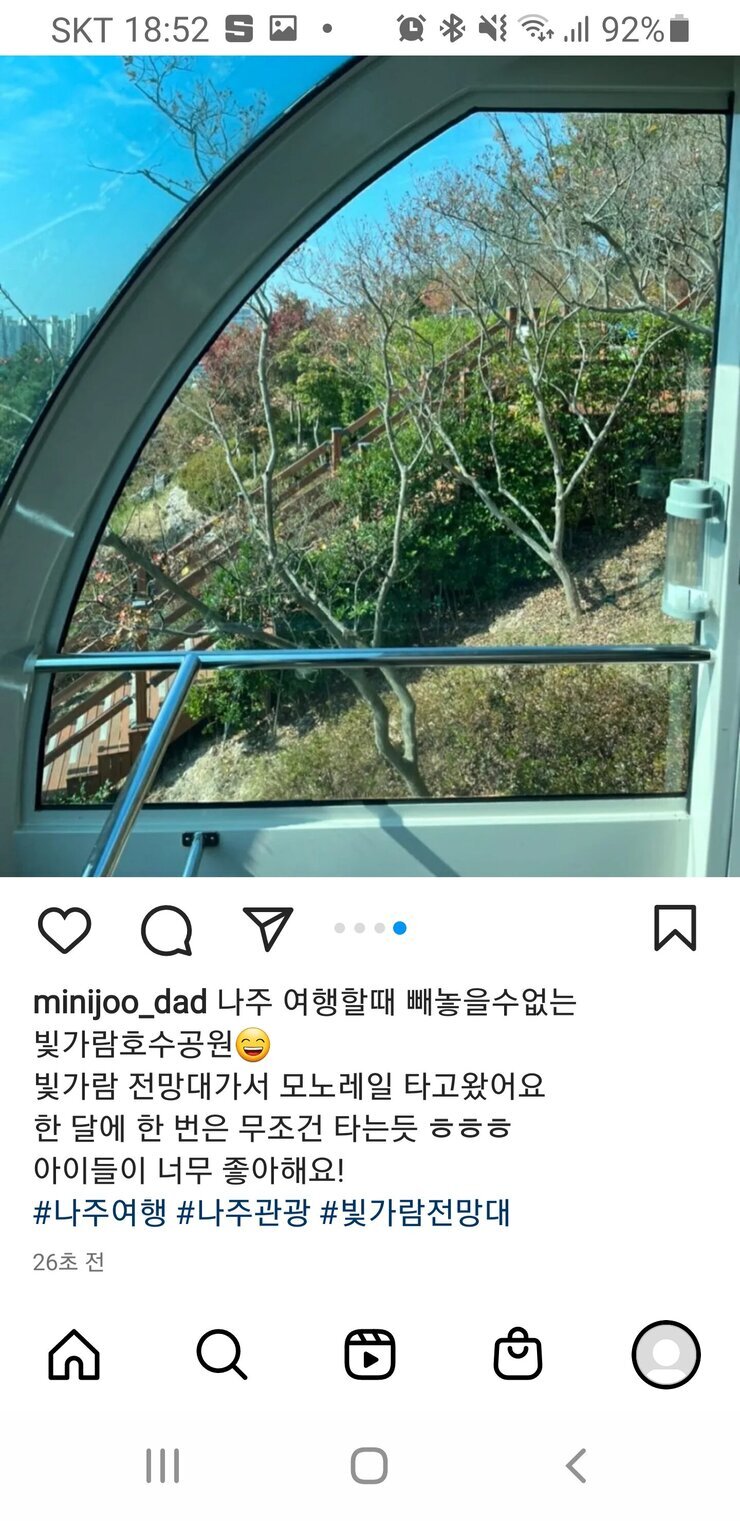Select the blue carousel dot indicator

click(397, 928)
